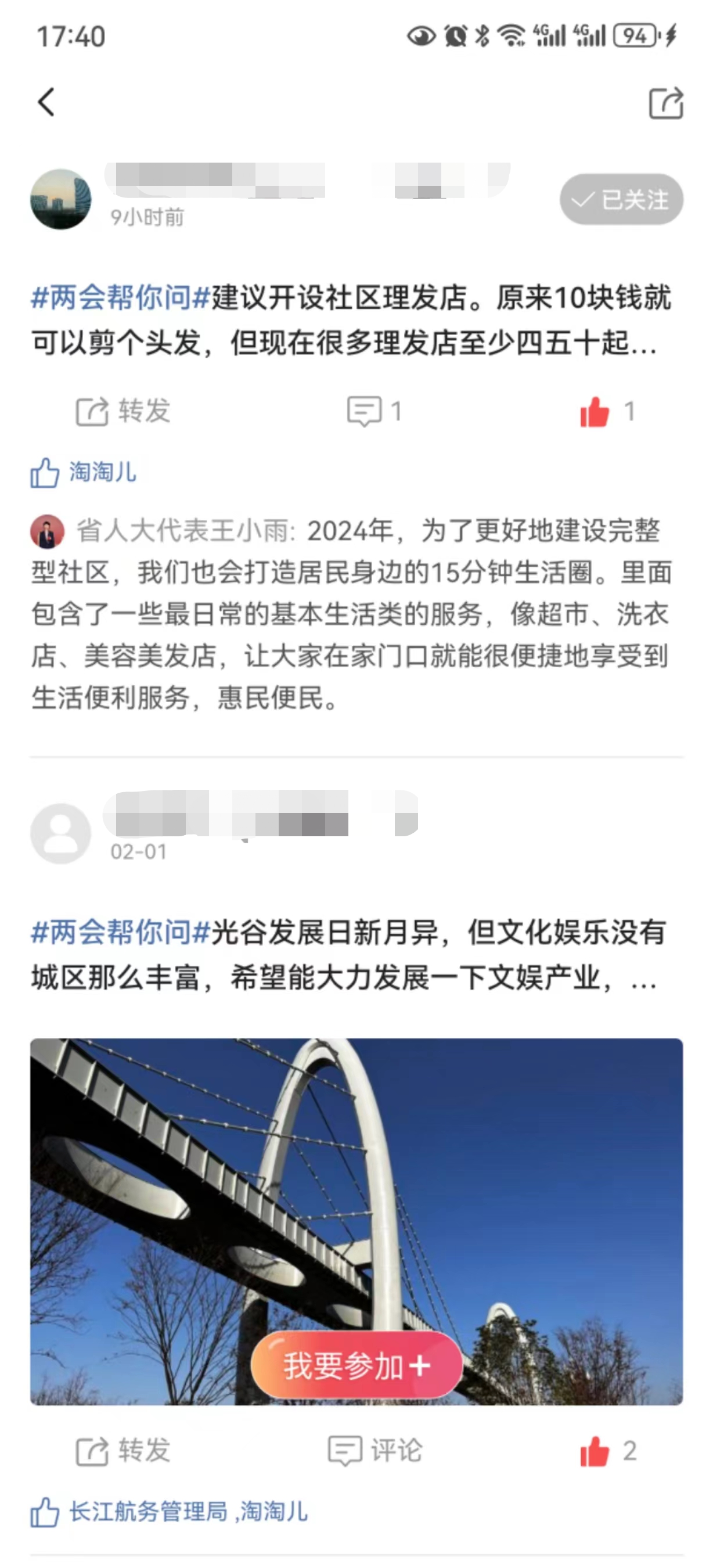
Task: Open the share icon at top right
Action: pyautogui.click(x=665, y=103)
